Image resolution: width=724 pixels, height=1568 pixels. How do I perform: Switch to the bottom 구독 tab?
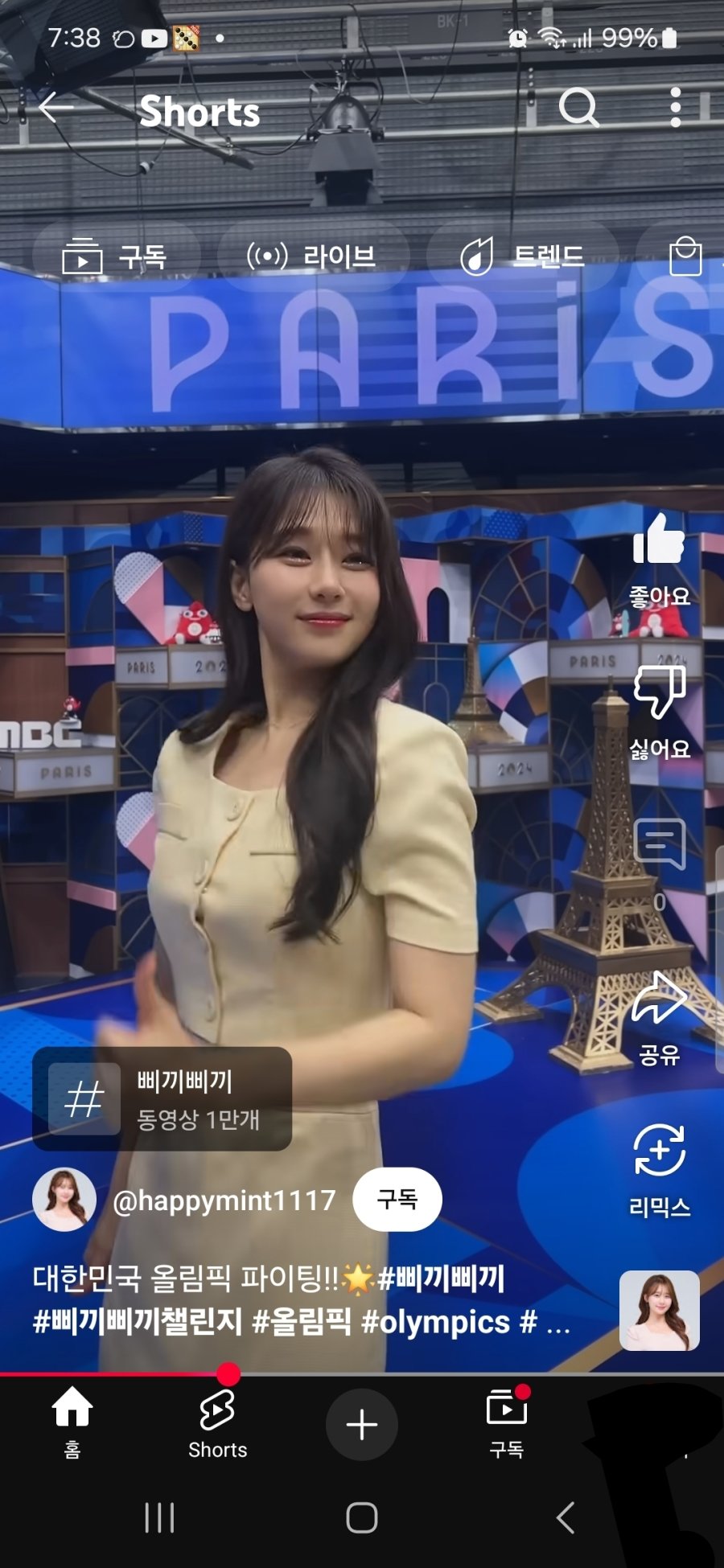[x=507, y=1422]
